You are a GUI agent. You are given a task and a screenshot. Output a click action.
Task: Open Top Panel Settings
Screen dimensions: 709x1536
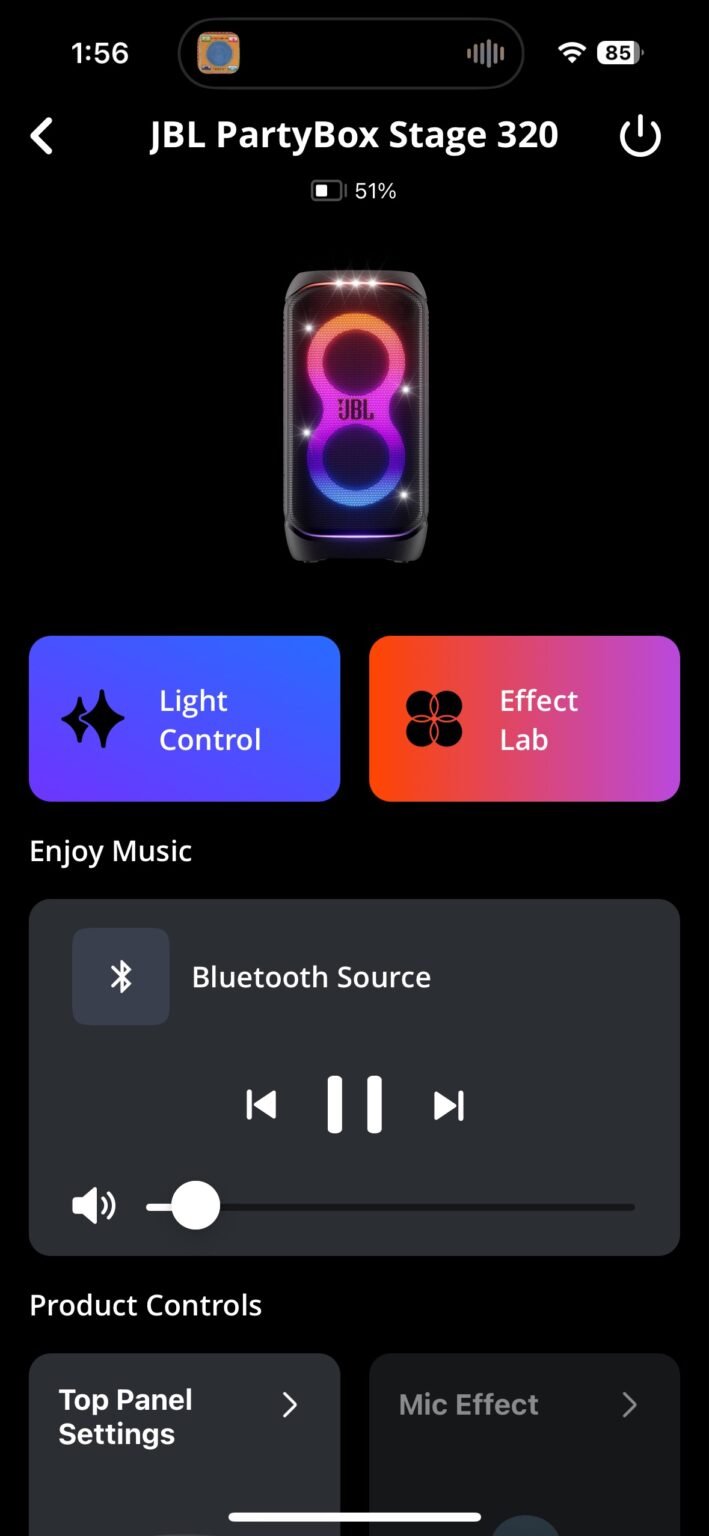pos(184,1417)
